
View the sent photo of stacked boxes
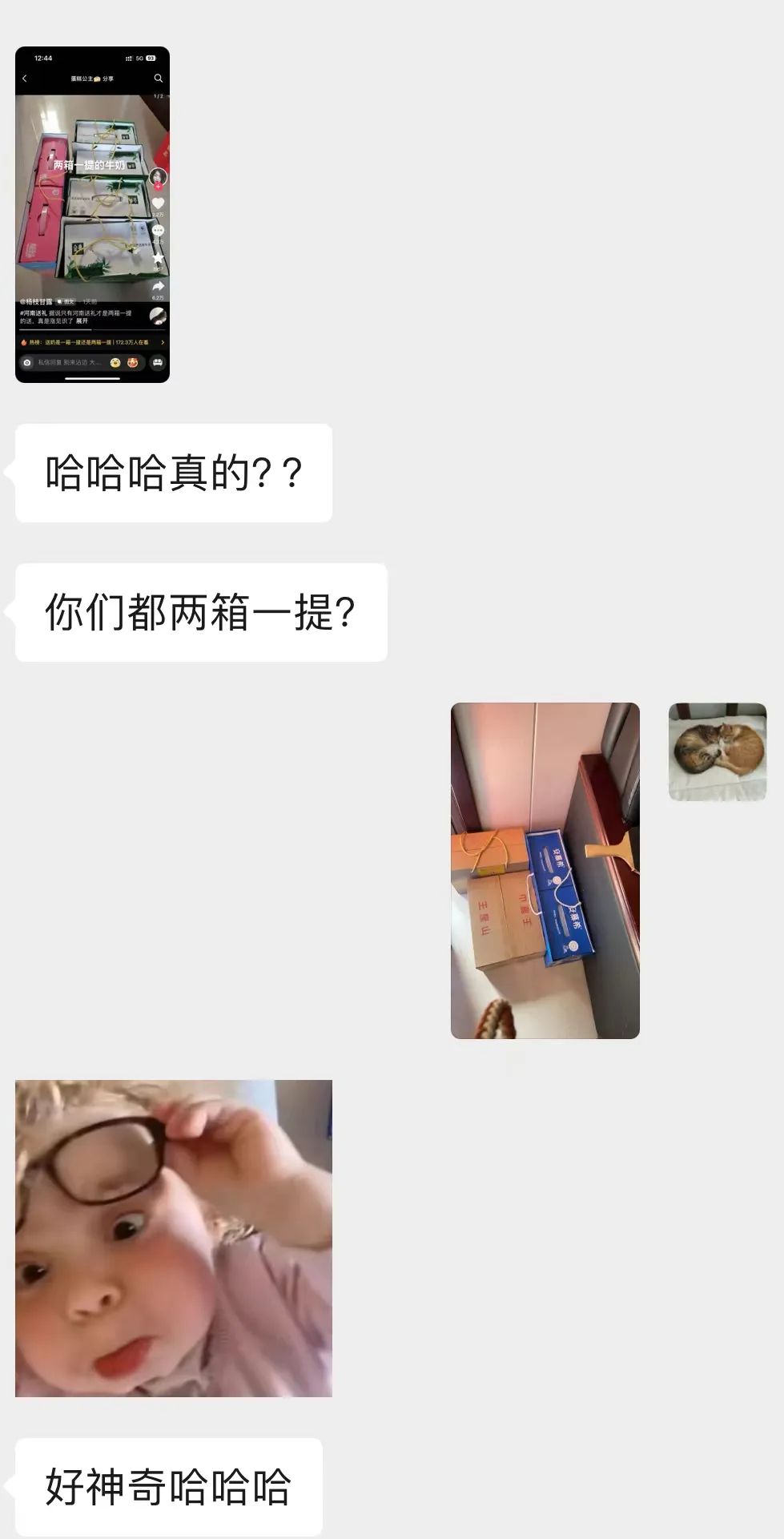[545, 870]
